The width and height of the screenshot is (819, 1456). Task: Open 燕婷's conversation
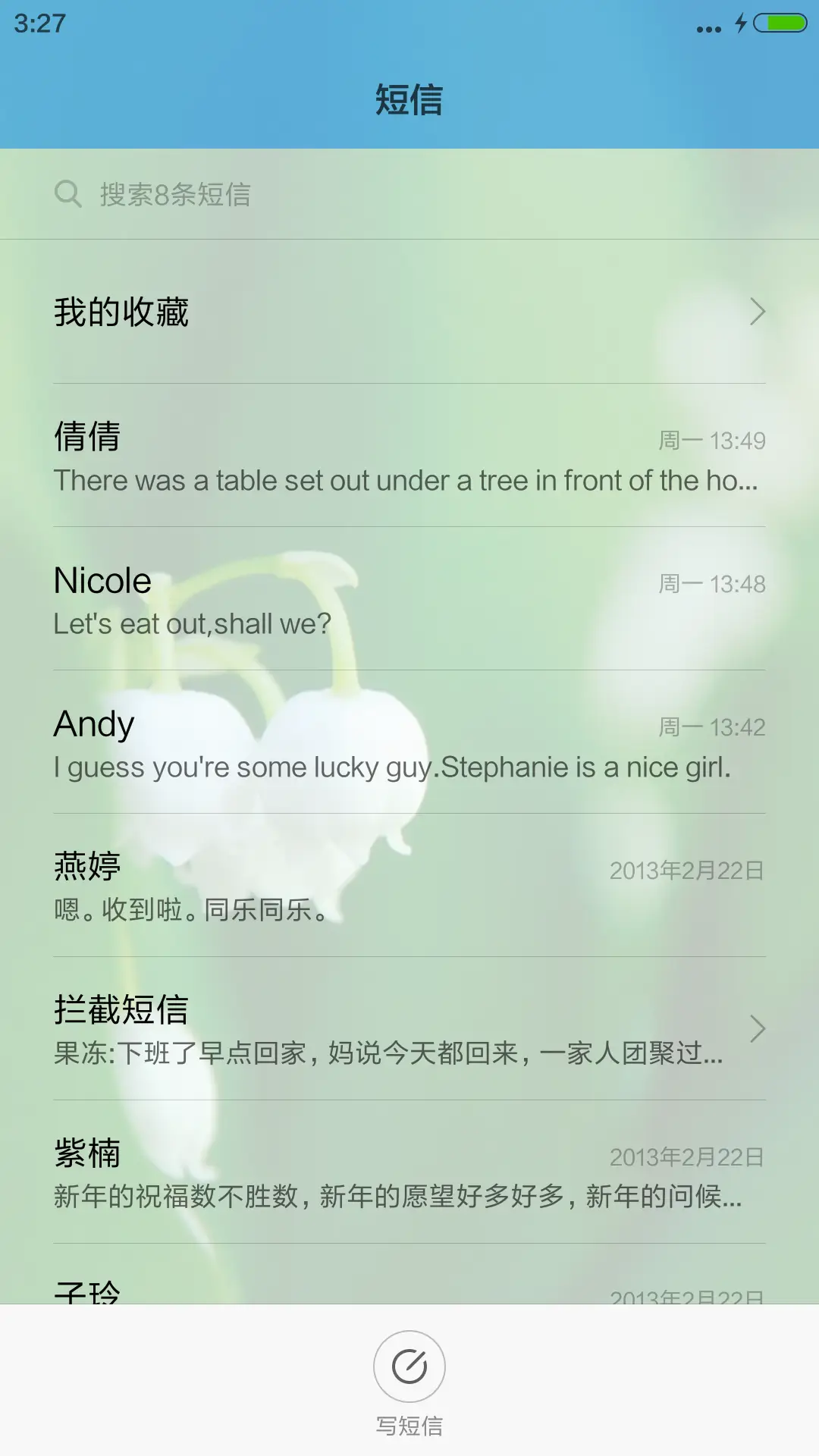[x=303, y=887]
